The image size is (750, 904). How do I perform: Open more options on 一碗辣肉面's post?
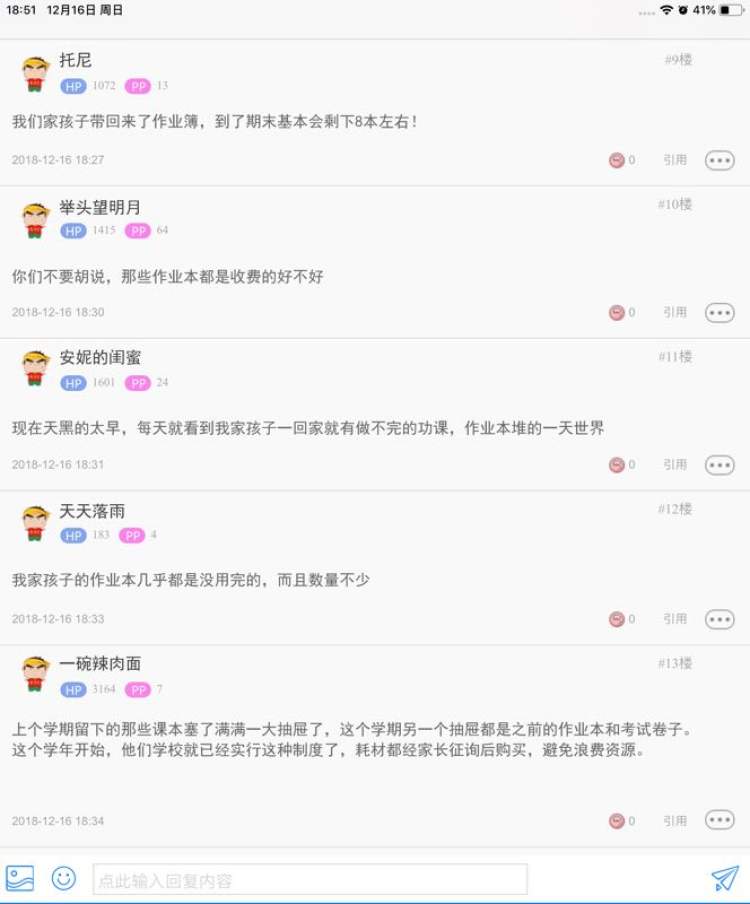point(719,821)
